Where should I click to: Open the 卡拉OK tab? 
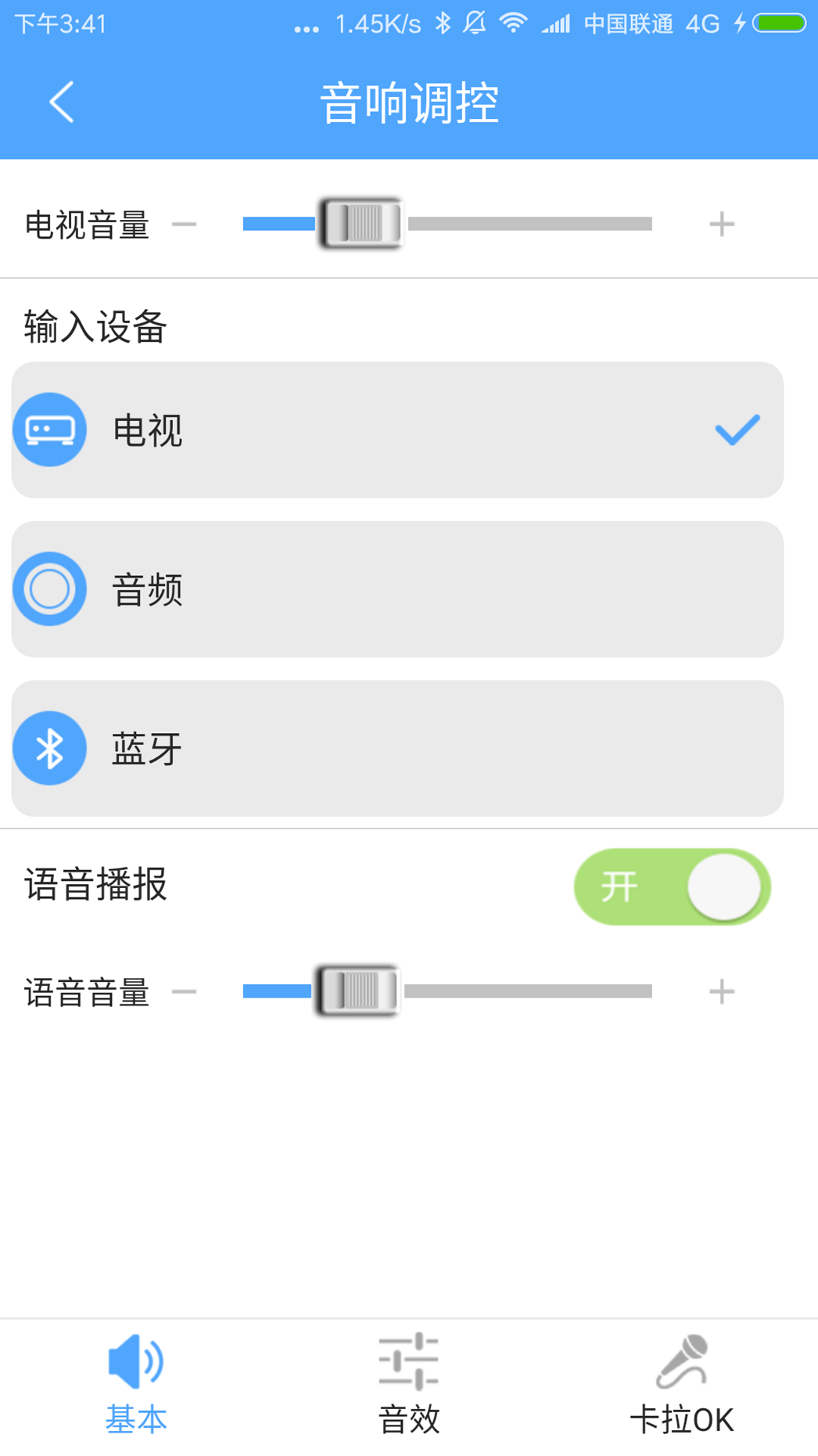point(682,1385)
